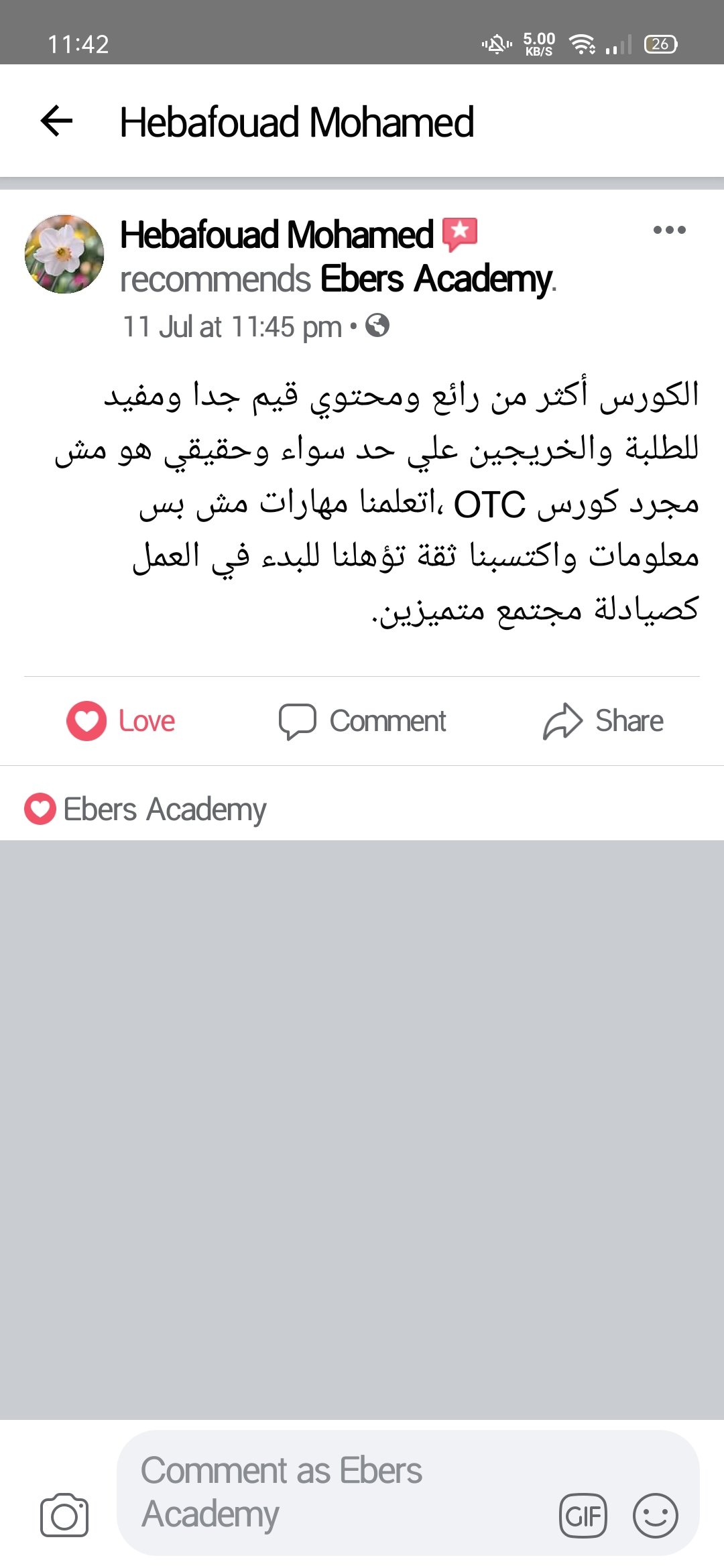Attach a photo with the camera icon
The height and width of the screenshot is (1568, 724).
[x=64, y=1515]
